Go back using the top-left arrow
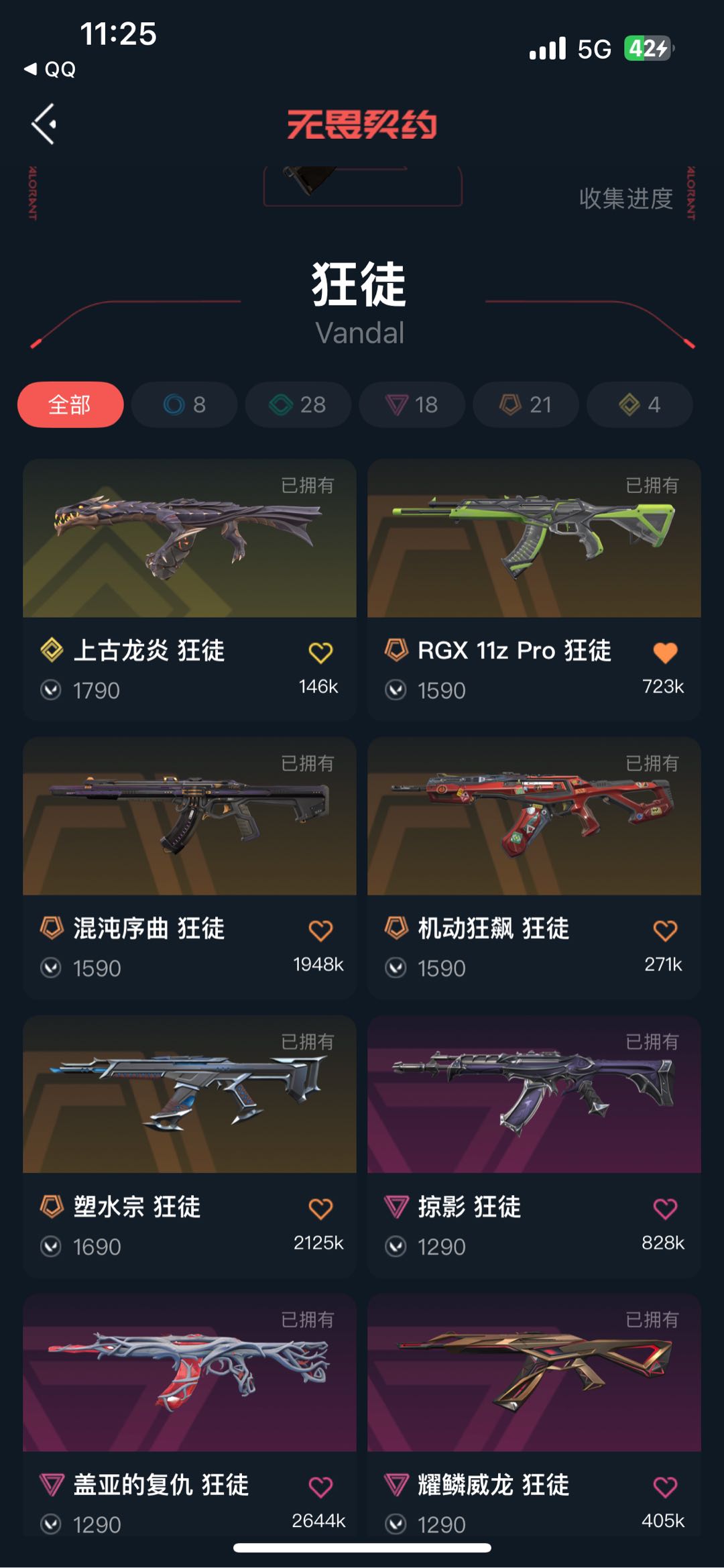Viewport: 724px width, 1568px height. (x=44, y=124)
